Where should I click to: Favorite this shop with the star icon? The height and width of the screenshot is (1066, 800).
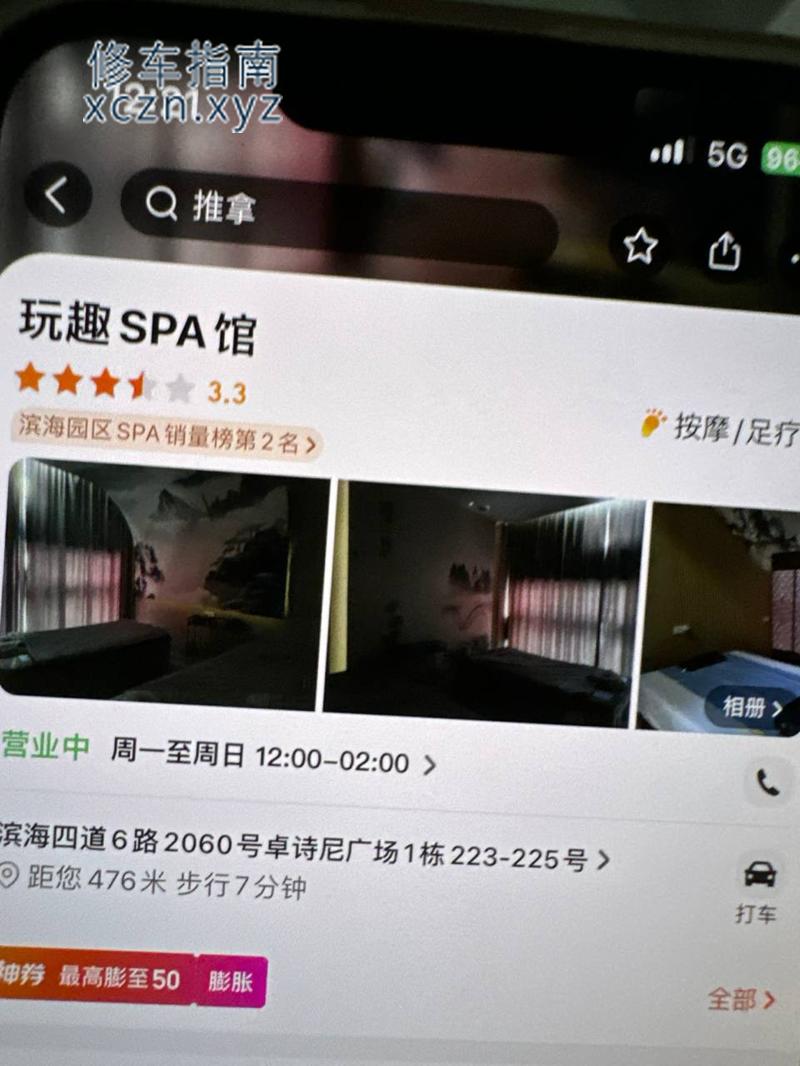point(640,245)
